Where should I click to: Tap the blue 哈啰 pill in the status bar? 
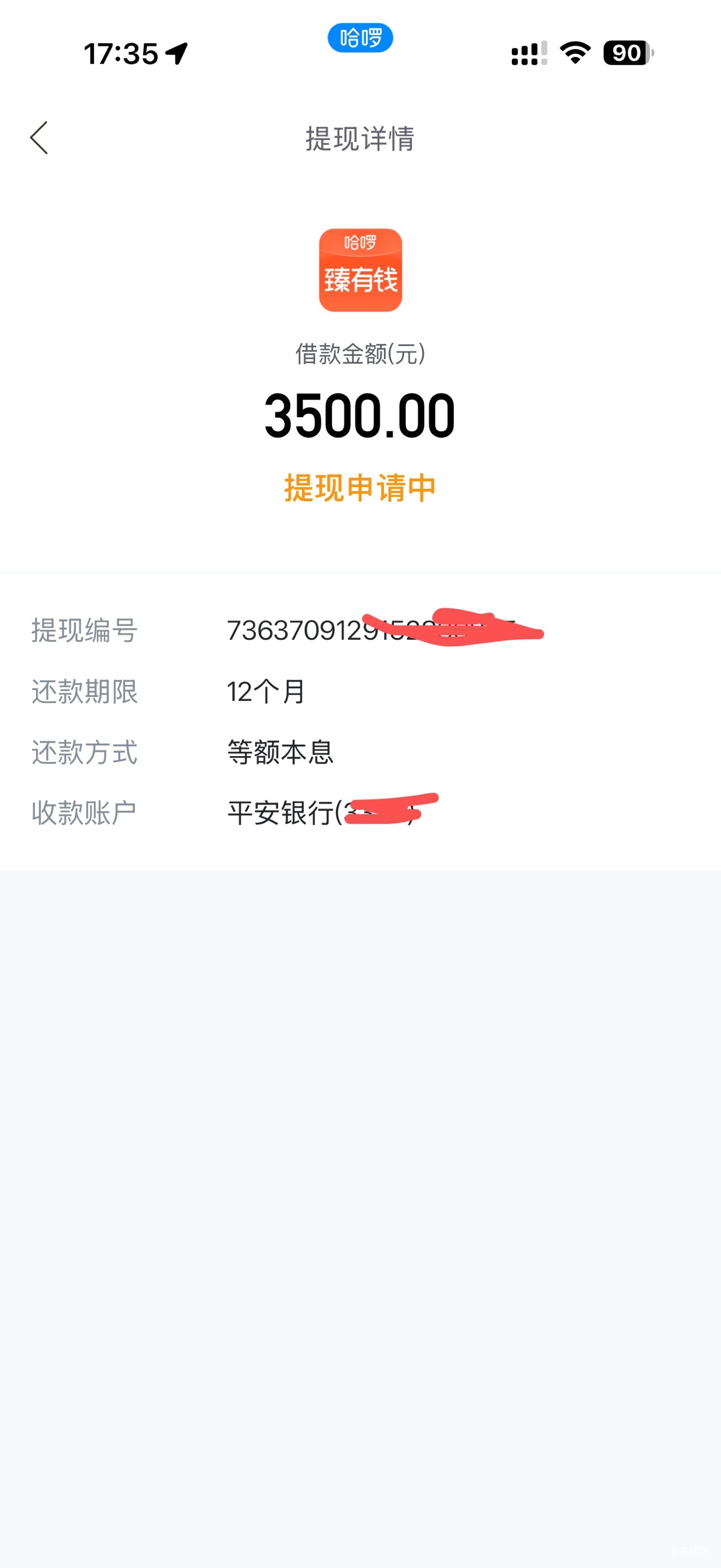click(x=360, y=38)
